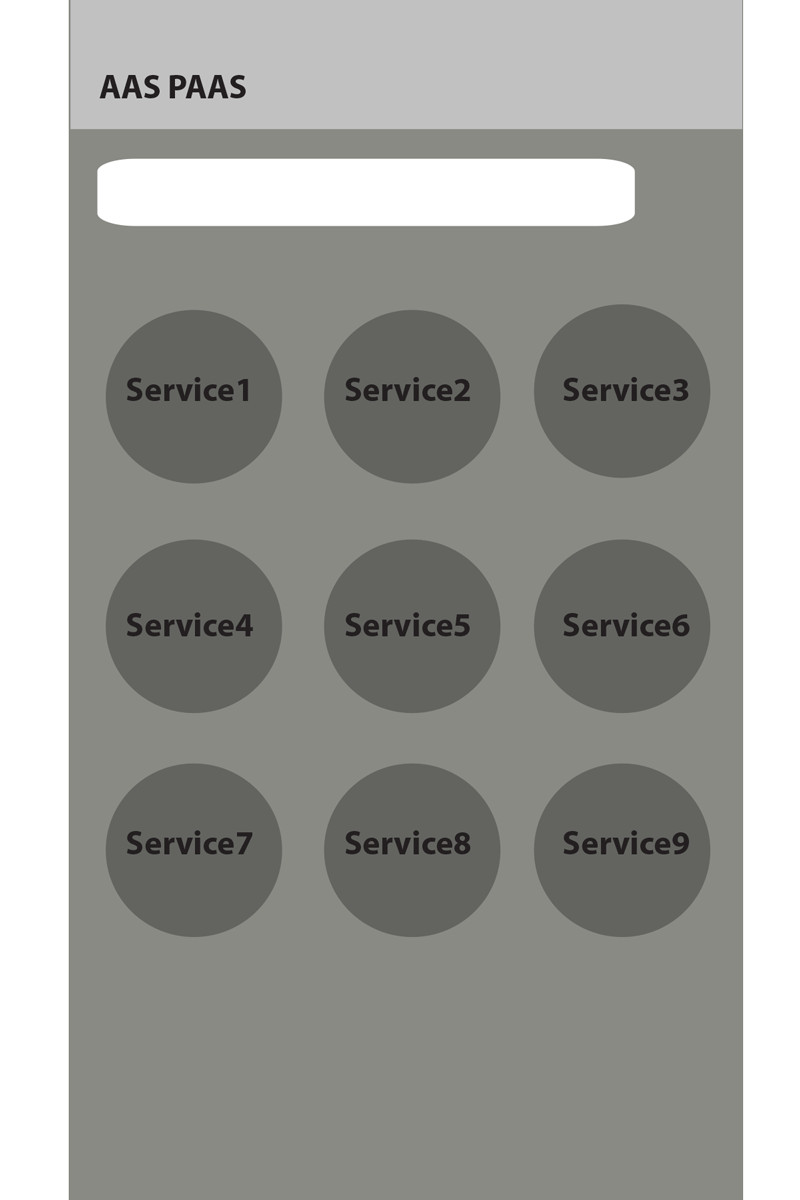The height and width of the screenshot is (1200, 800).
Task: Open Service3
Action: coord(622,391)
